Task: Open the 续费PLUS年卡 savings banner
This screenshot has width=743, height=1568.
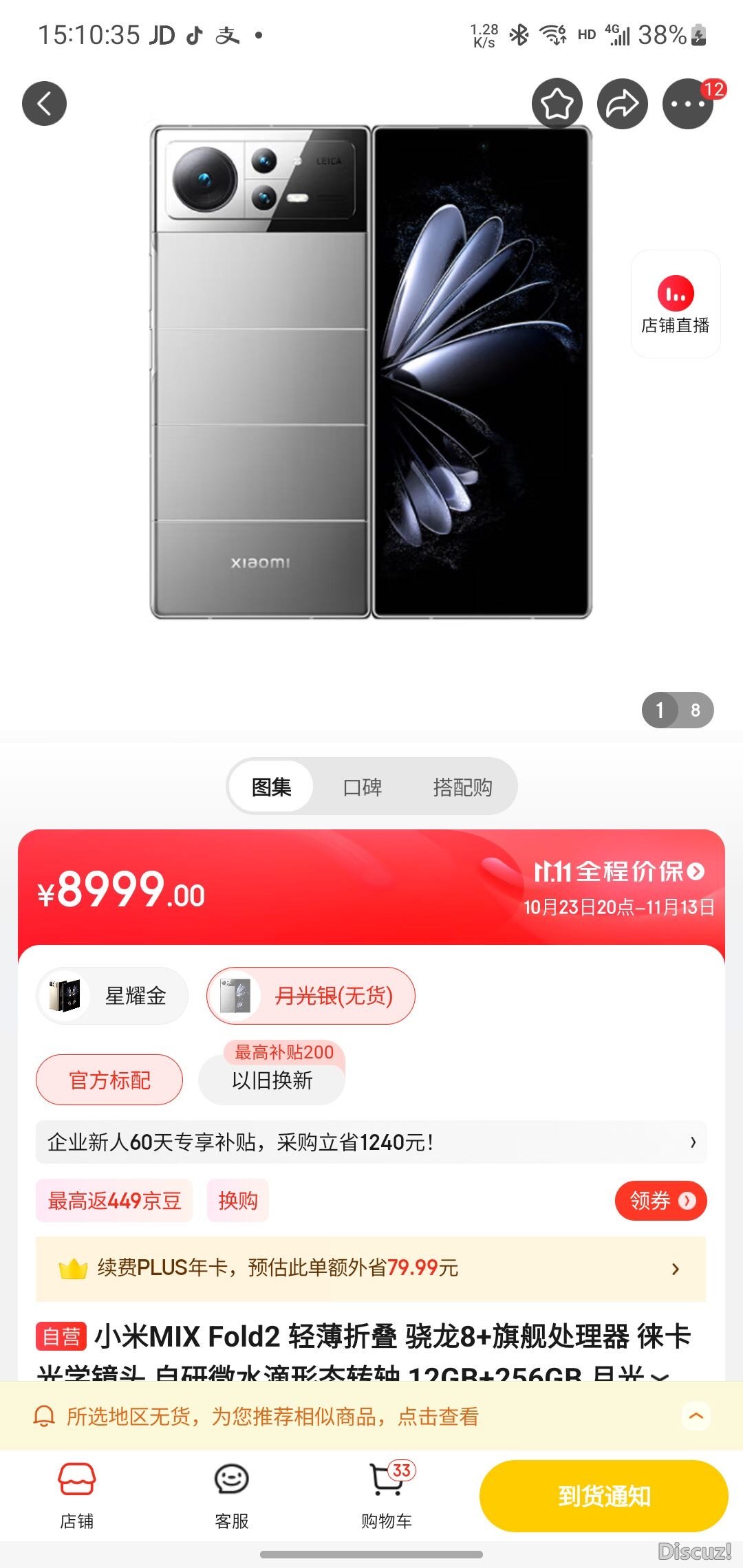Action: click(371, 1268)
